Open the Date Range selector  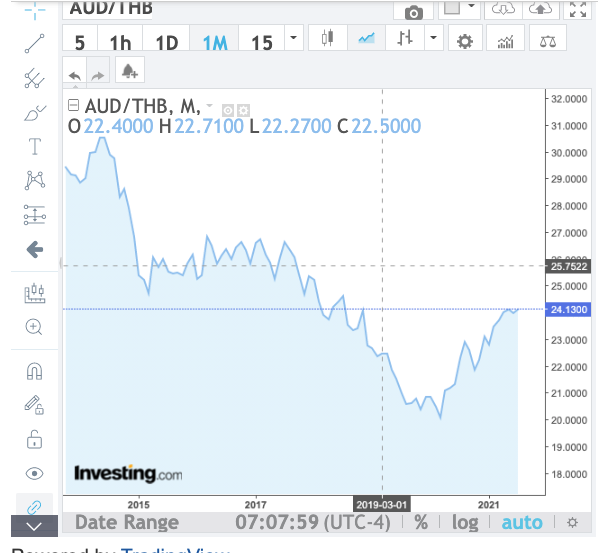[x=127, y=522]
